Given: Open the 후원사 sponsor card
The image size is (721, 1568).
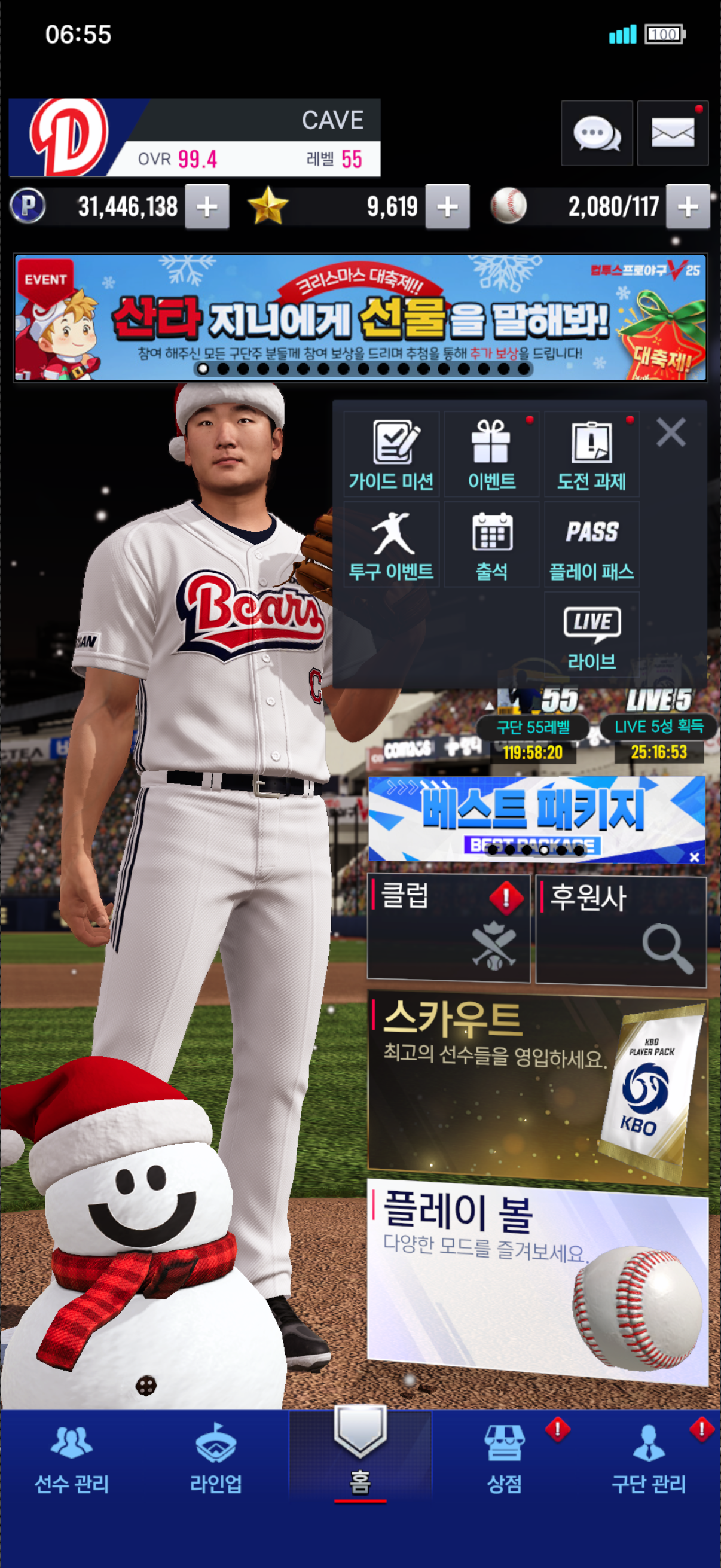Looking at the screenshot, I should tap(621, 929).
